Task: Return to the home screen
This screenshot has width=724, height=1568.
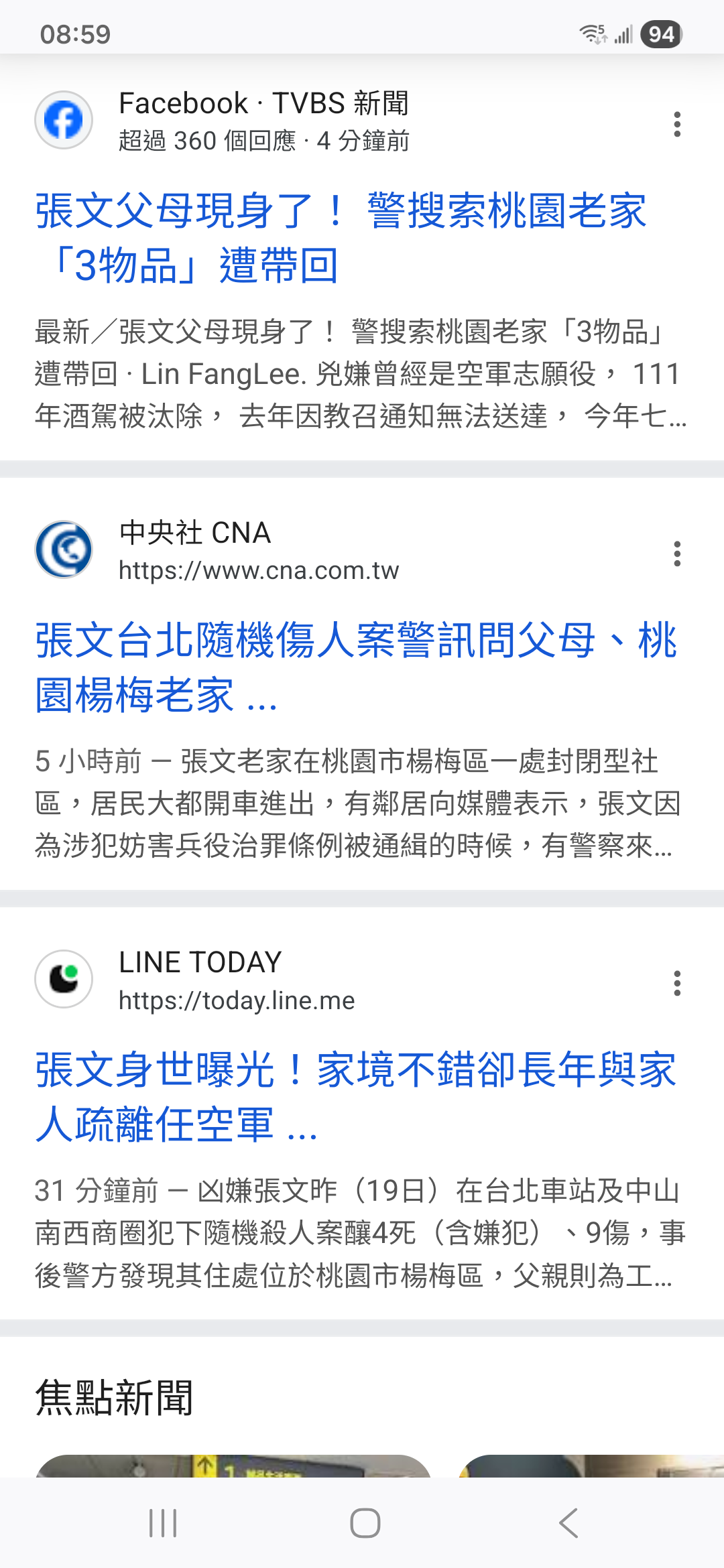Action: tap(365, 1523)
